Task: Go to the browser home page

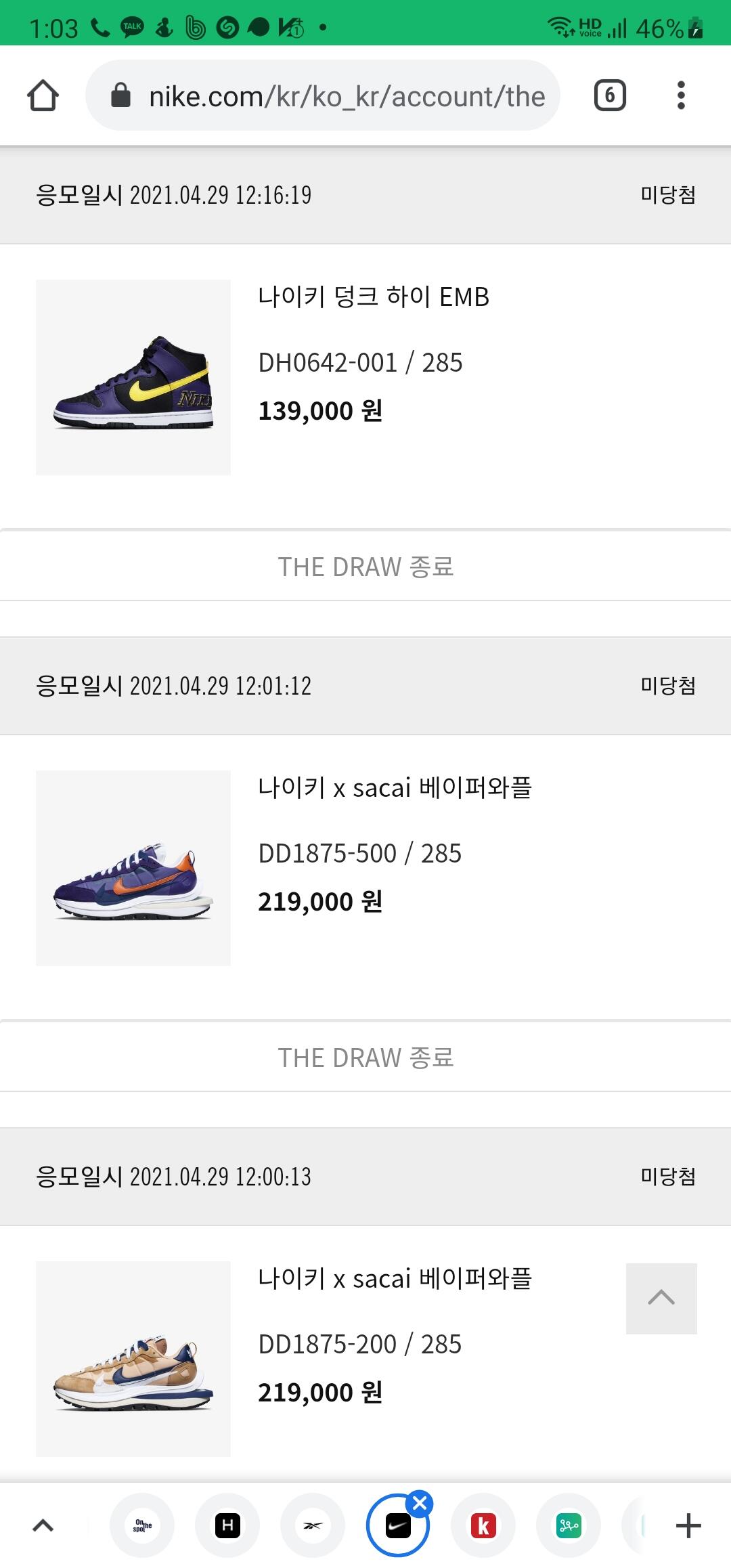Action: 43,95
